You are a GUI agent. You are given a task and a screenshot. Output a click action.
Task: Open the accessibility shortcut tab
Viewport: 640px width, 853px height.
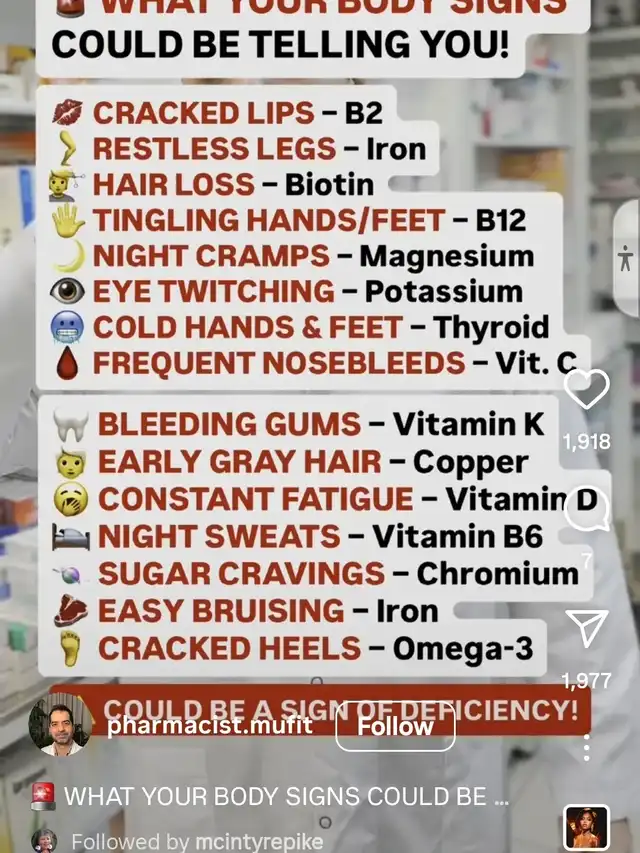626,257
